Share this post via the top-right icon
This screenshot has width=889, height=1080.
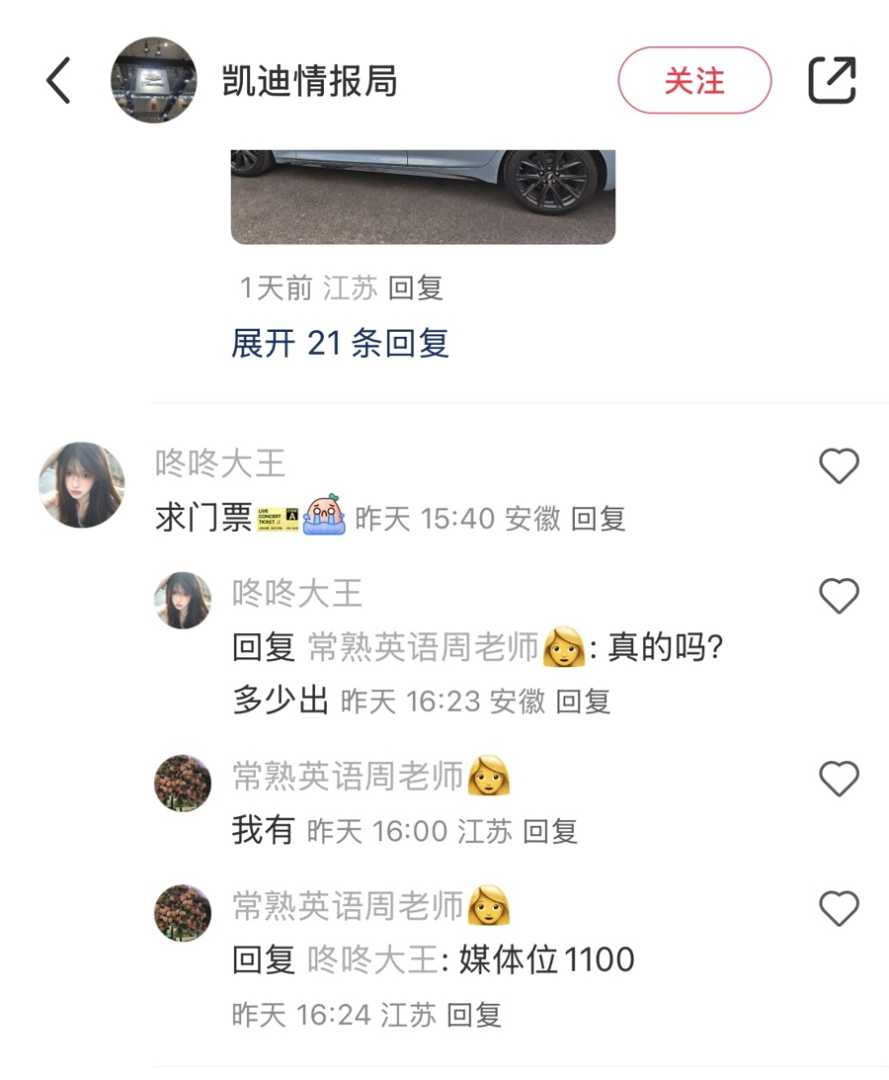tap(832, 80)
